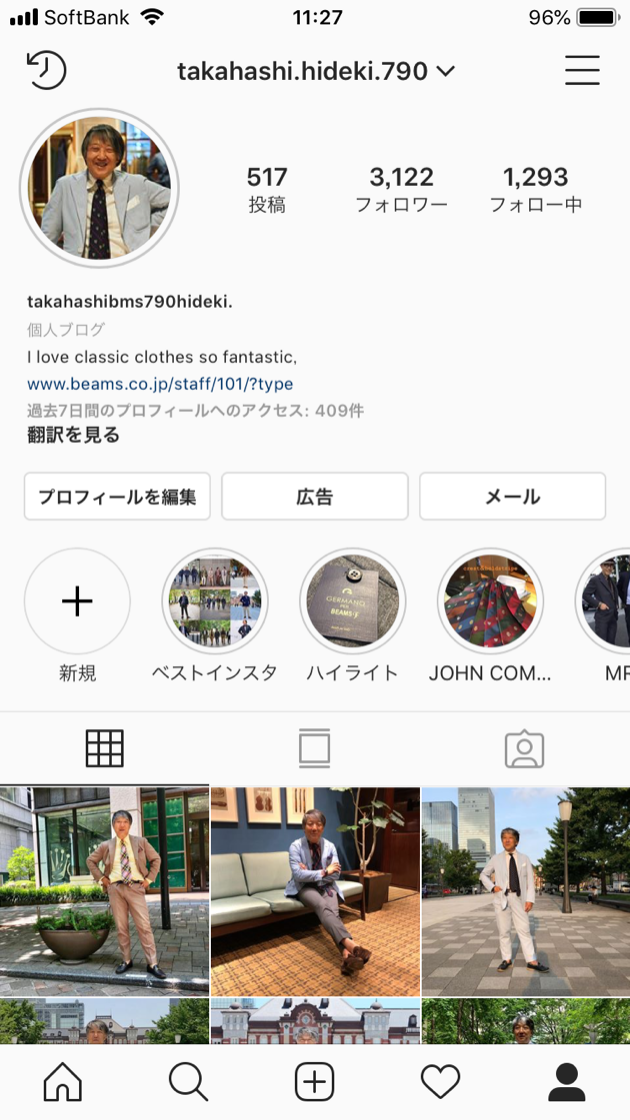
Task: View the 1,293 following list
Action: tap(535, 189)
